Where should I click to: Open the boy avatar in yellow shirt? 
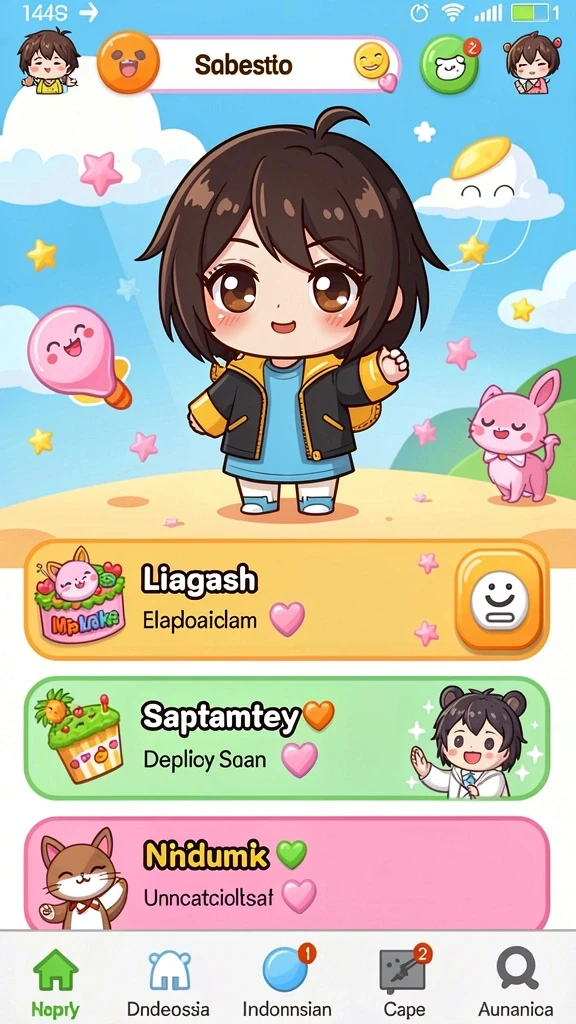pyautogui.click(x=48, y=61)
